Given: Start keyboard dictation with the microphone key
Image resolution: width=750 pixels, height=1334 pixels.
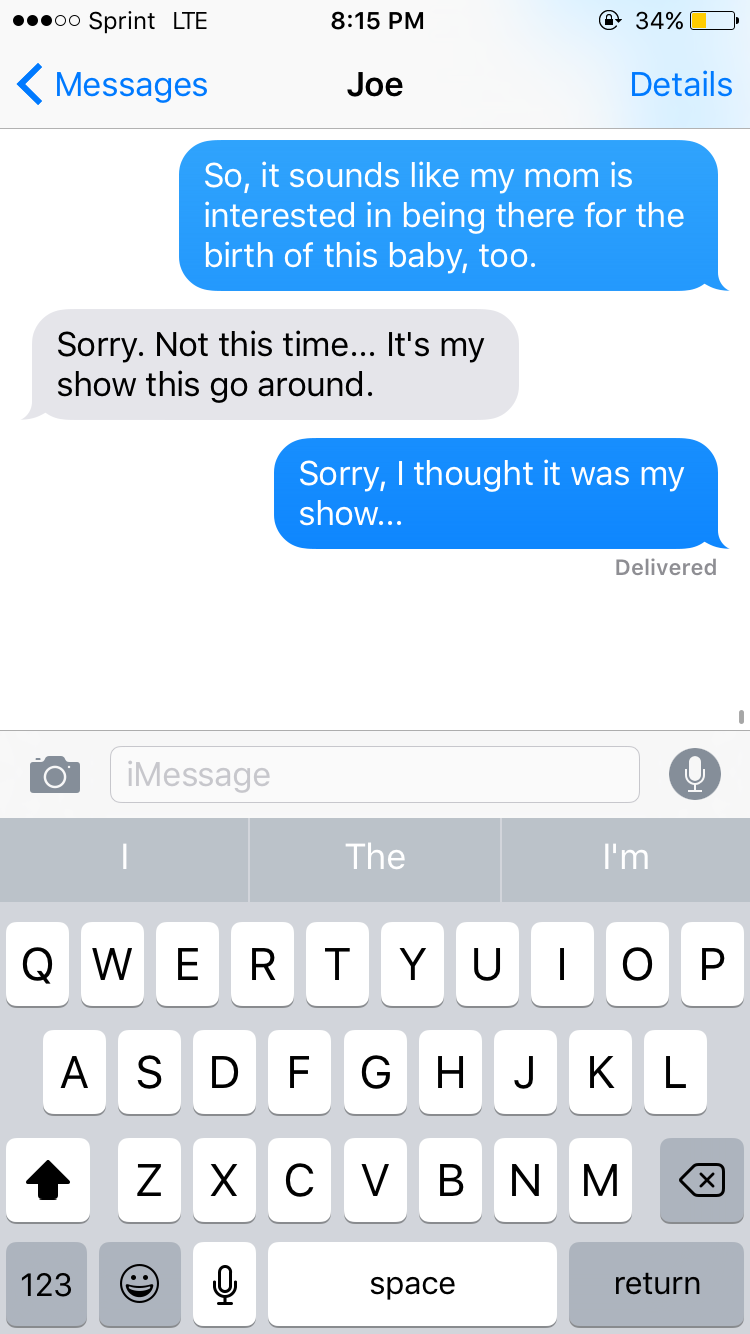Looking at the screenshot, I should (x=225, y=1284).
